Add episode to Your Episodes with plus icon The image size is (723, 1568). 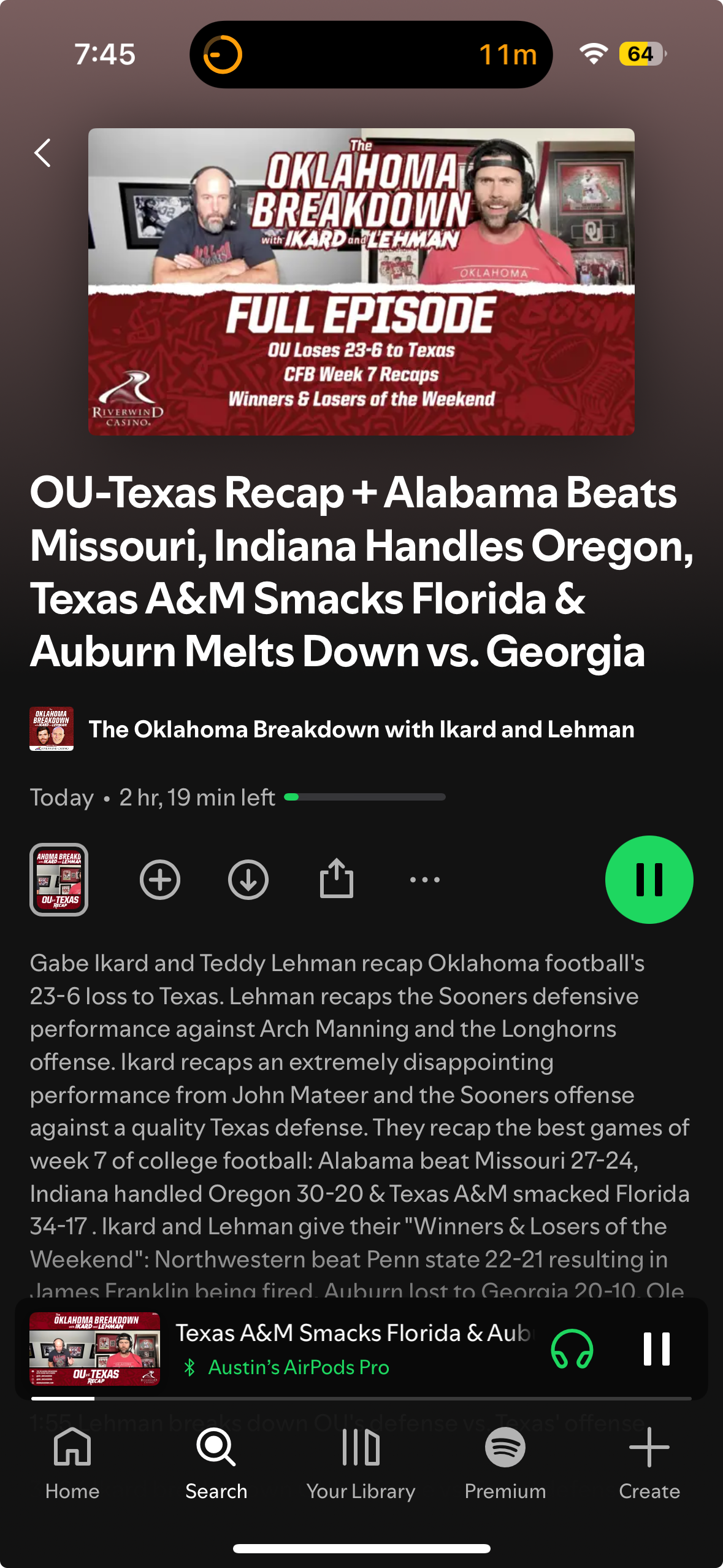click(160, 880)
